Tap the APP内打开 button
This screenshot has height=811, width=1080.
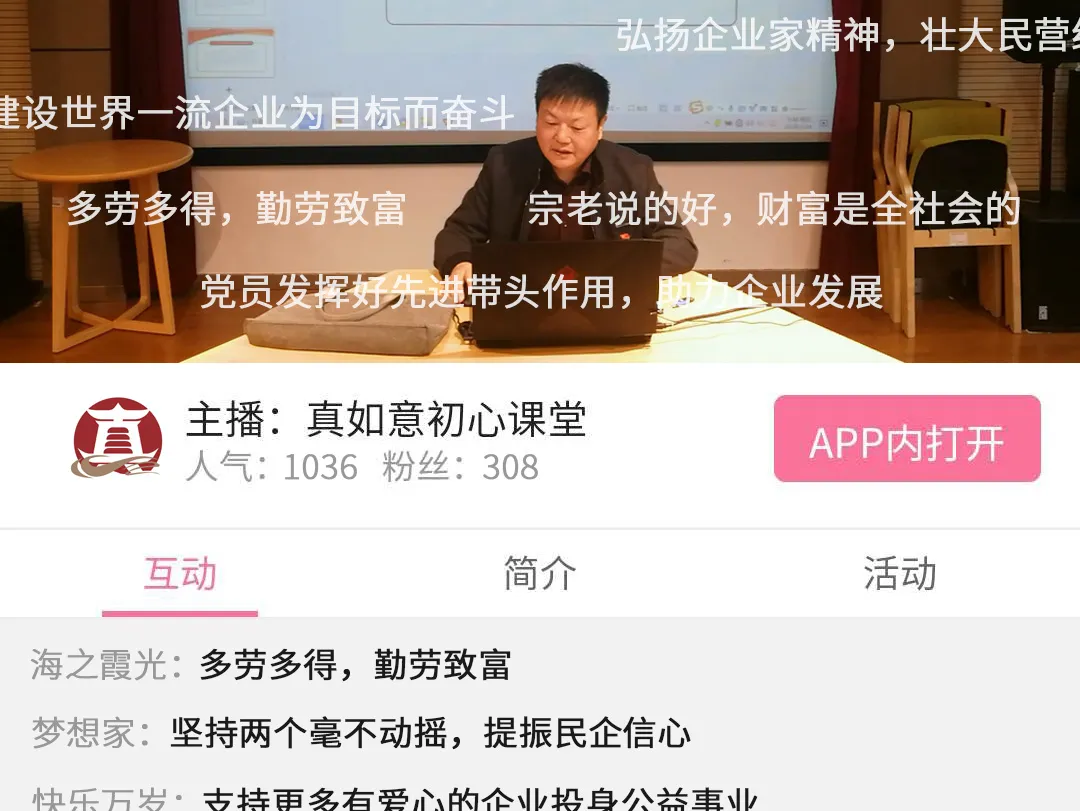[906, 439]
